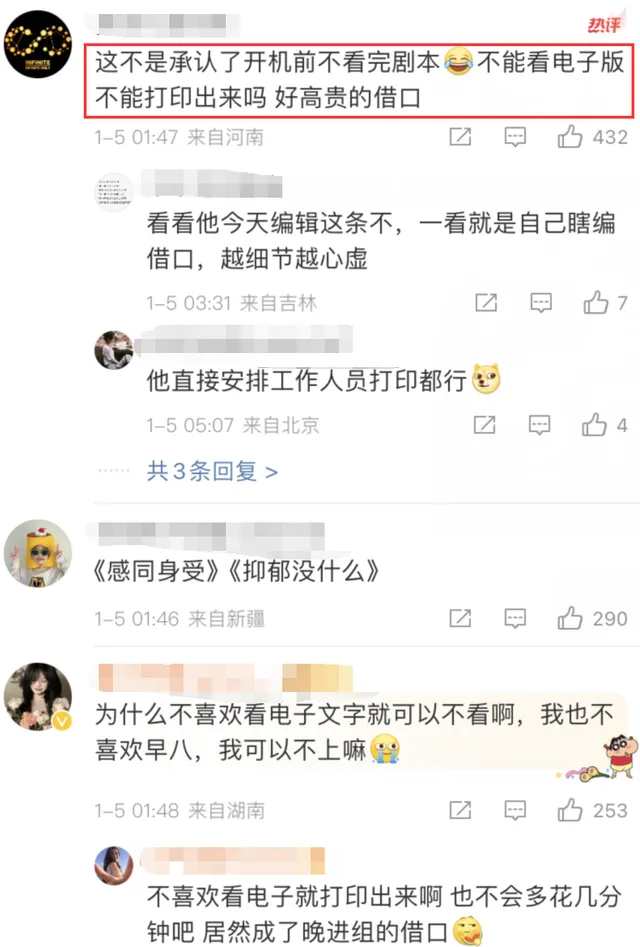
Task: Like the reply posted from 北京
Action: [x=596, y=425]
